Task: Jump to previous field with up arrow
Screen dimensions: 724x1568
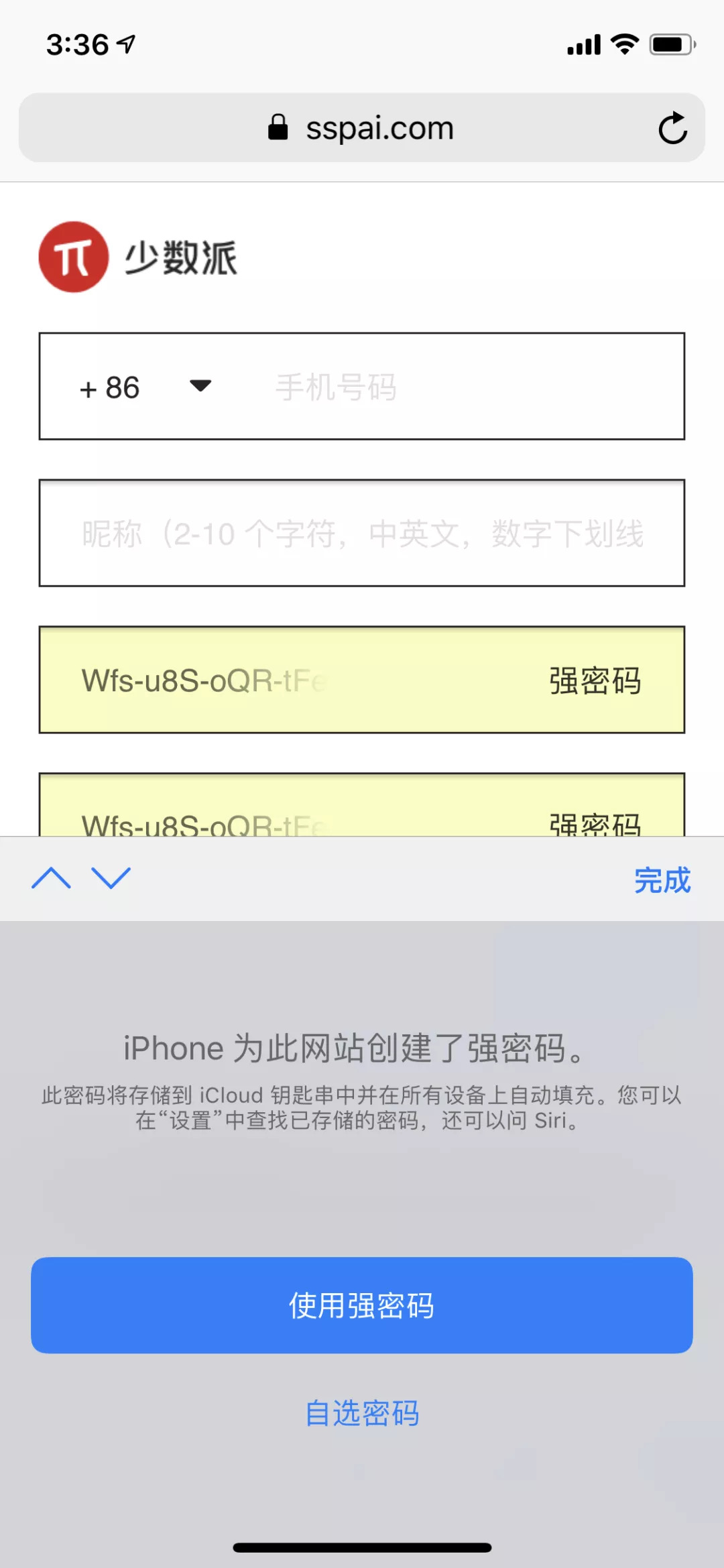Action: pyautogui.click(x=51, y=878)
